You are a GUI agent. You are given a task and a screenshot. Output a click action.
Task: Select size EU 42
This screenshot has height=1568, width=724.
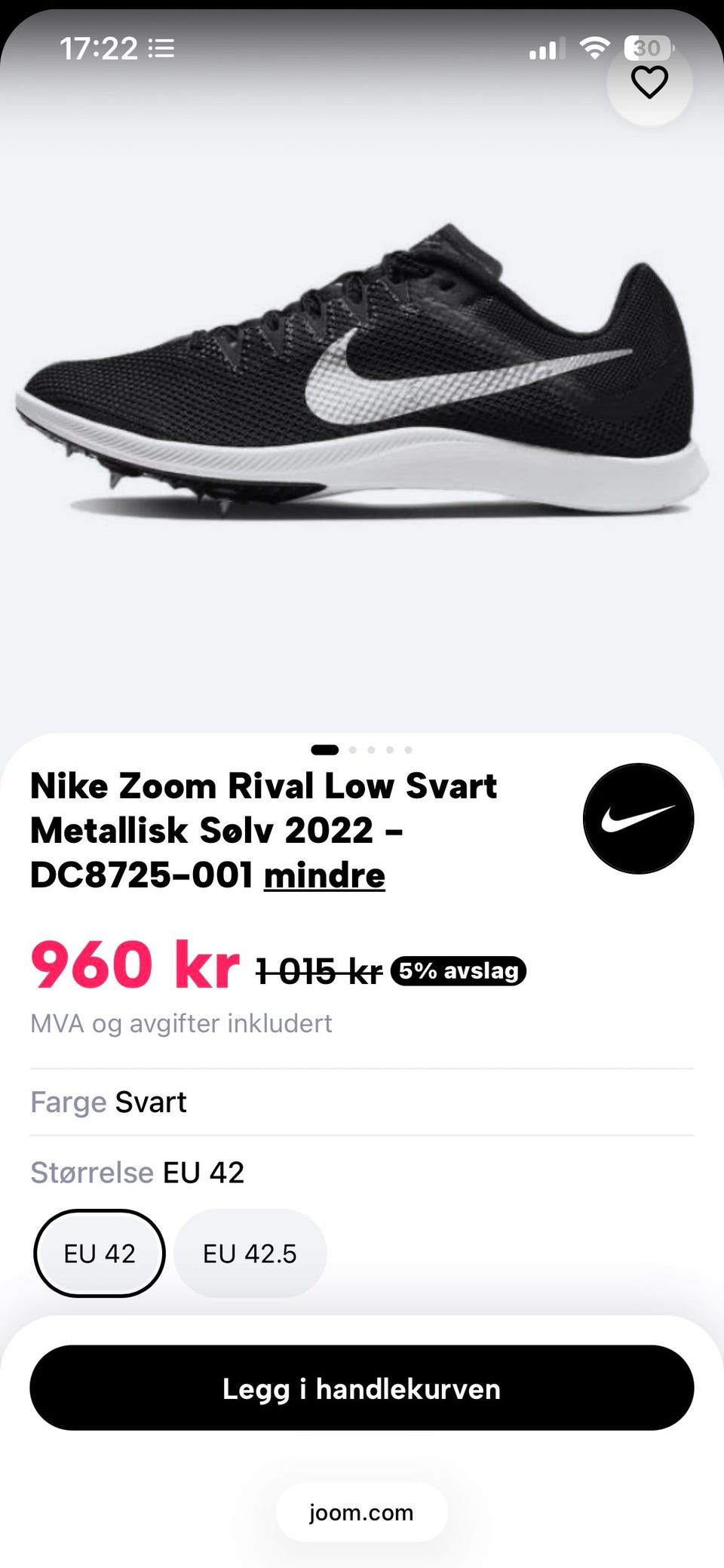coord(100,1253)
